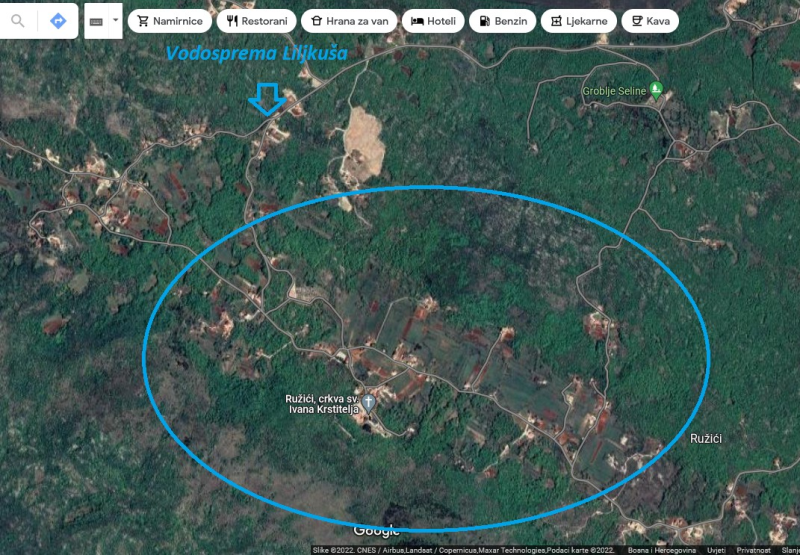Show Hoteli on the map

click(433, 21)
